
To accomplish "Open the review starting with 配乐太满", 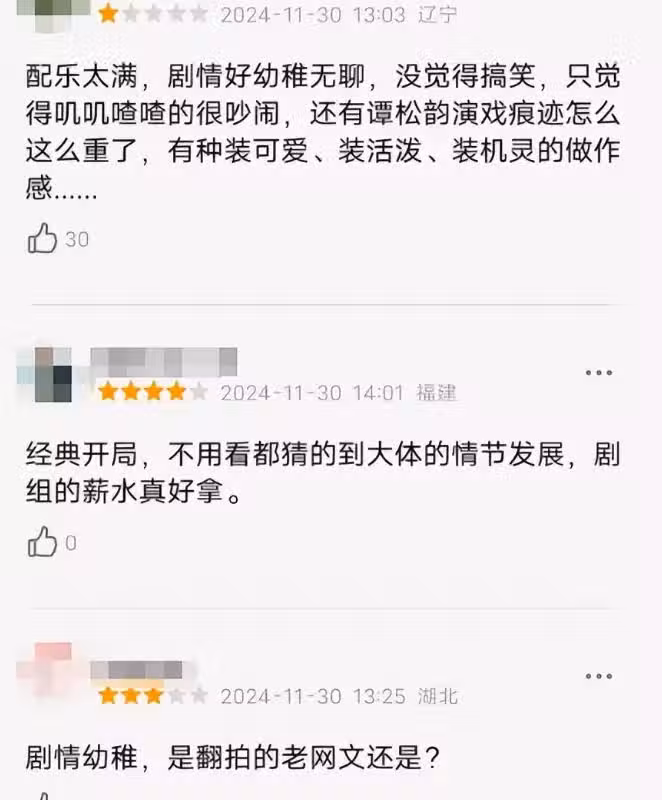I will 320,130.
